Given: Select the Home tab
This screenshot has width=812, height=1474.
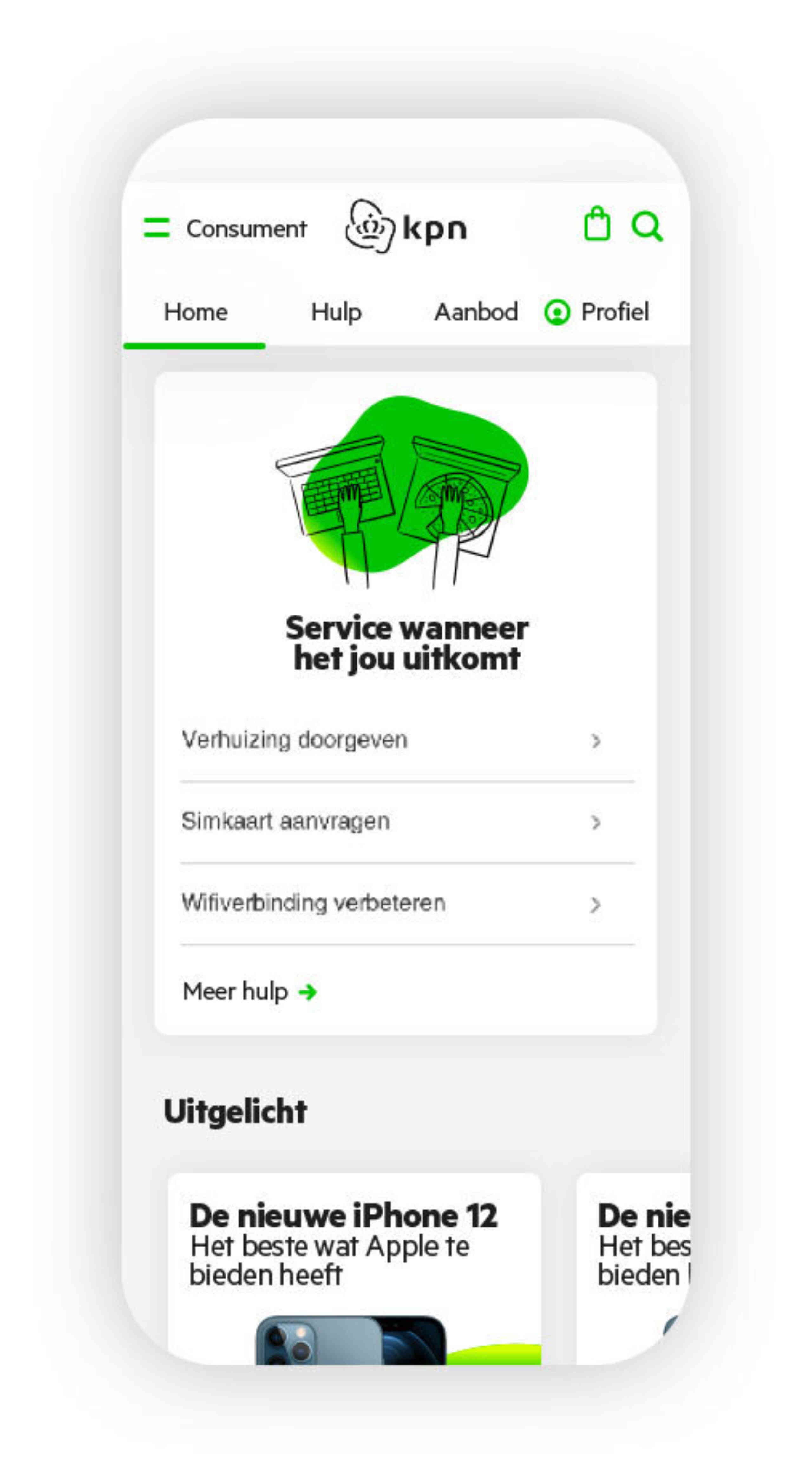Looking at the screenshot, I should 195,313.
